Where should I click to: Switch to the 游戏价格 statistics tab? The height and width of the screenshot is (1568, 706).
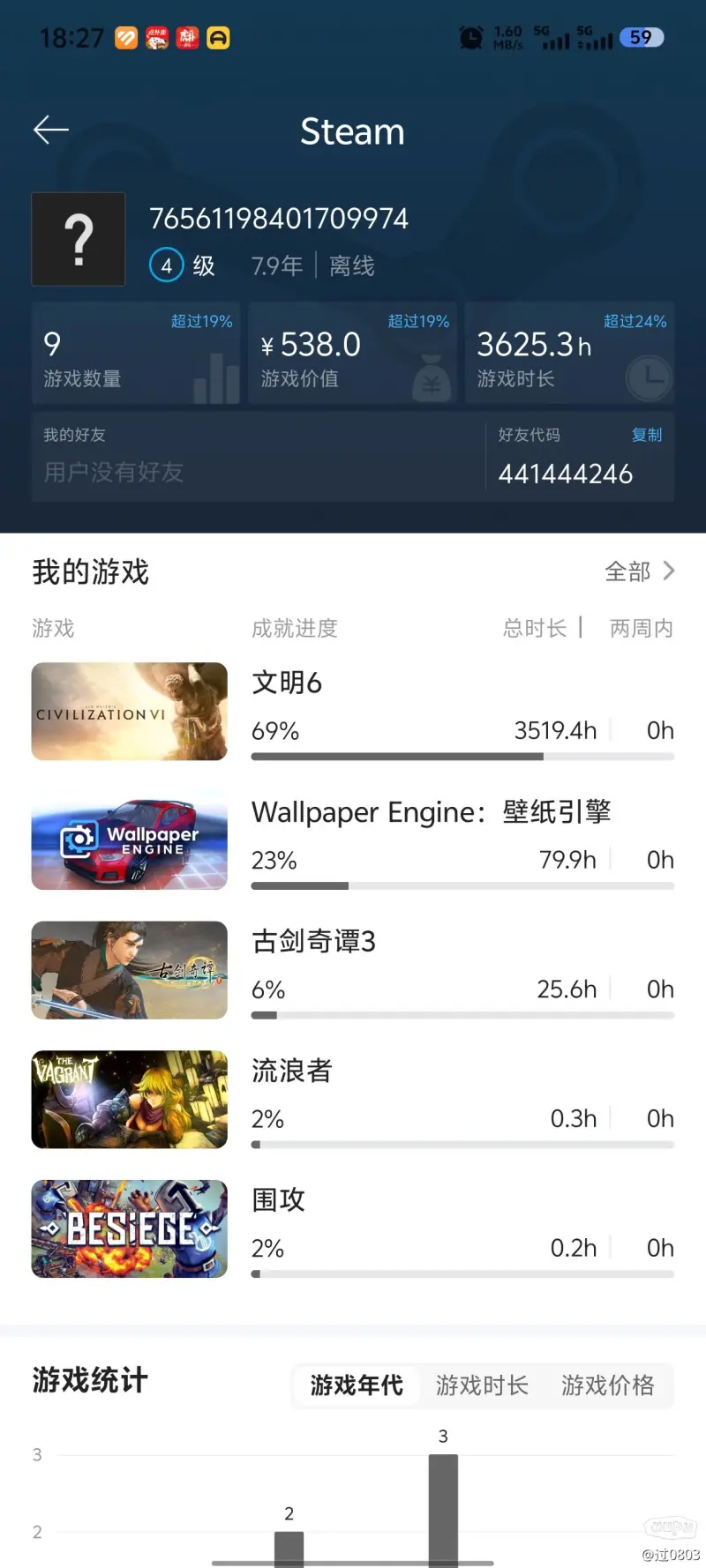pyautogui.click(x=607, y=1385)
